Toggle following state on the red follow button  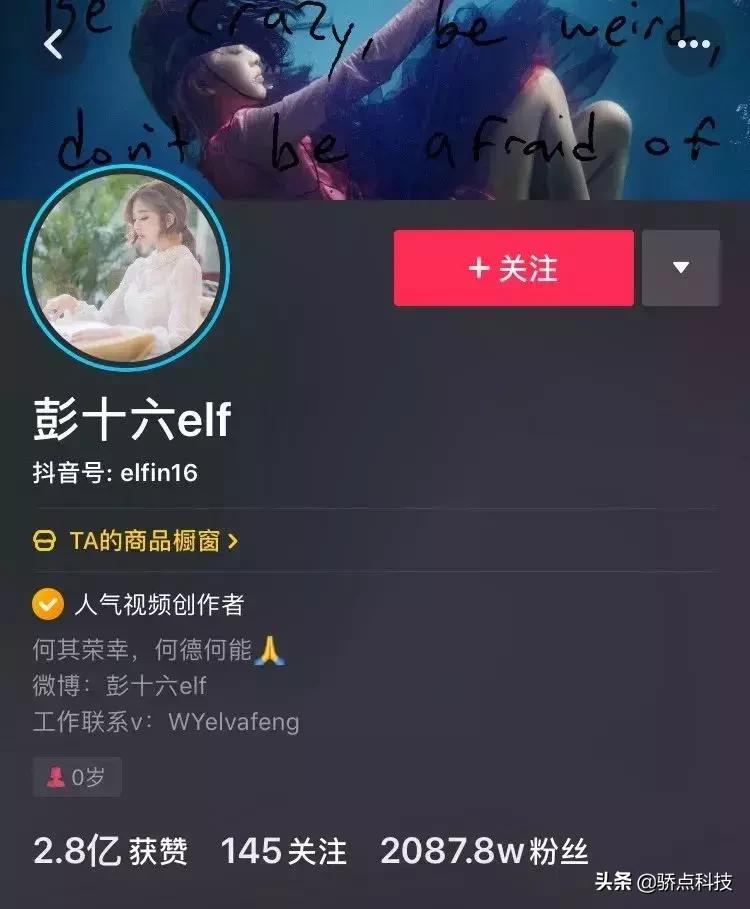pyautogui.click(x=512, y=268)
